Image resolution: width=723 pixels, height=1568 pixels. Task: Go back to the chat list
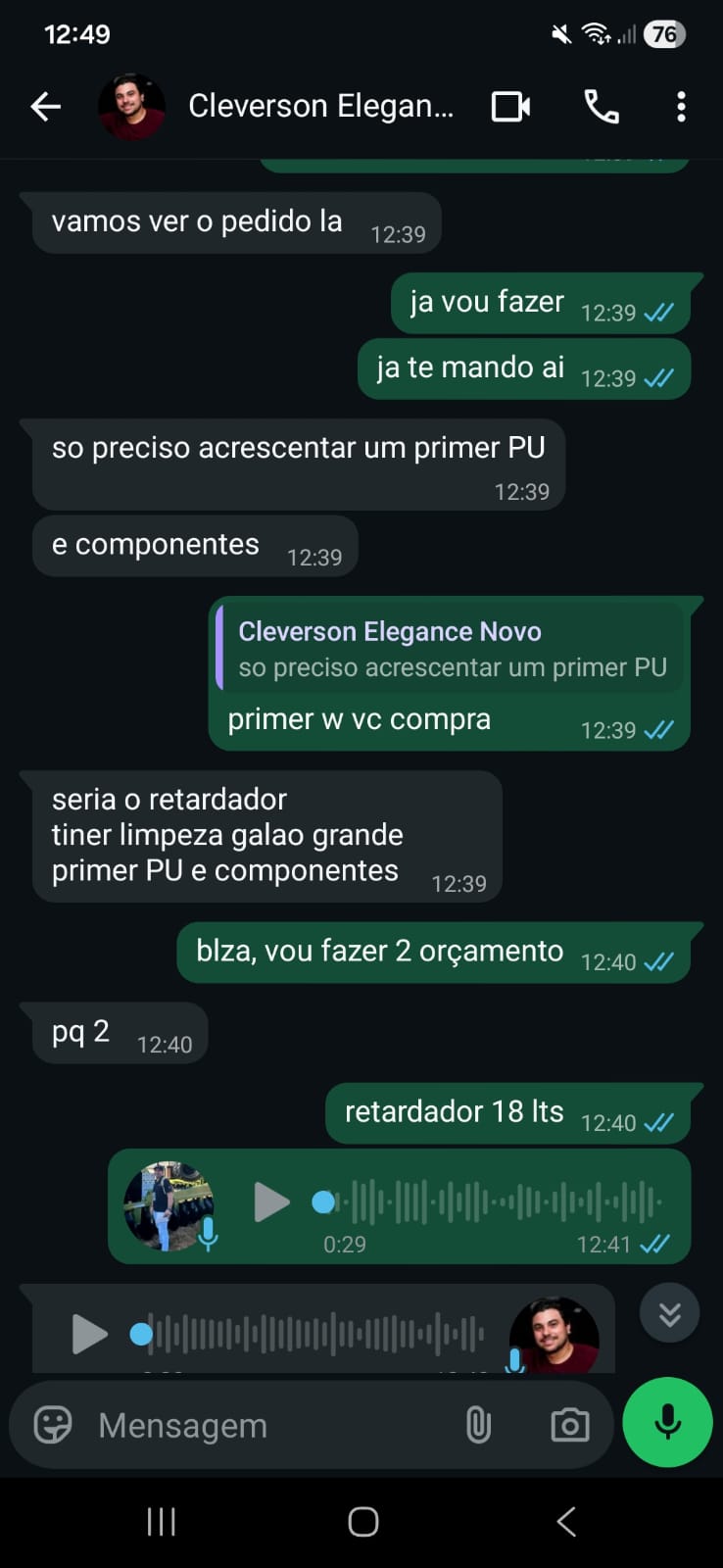tap(45, 106)
